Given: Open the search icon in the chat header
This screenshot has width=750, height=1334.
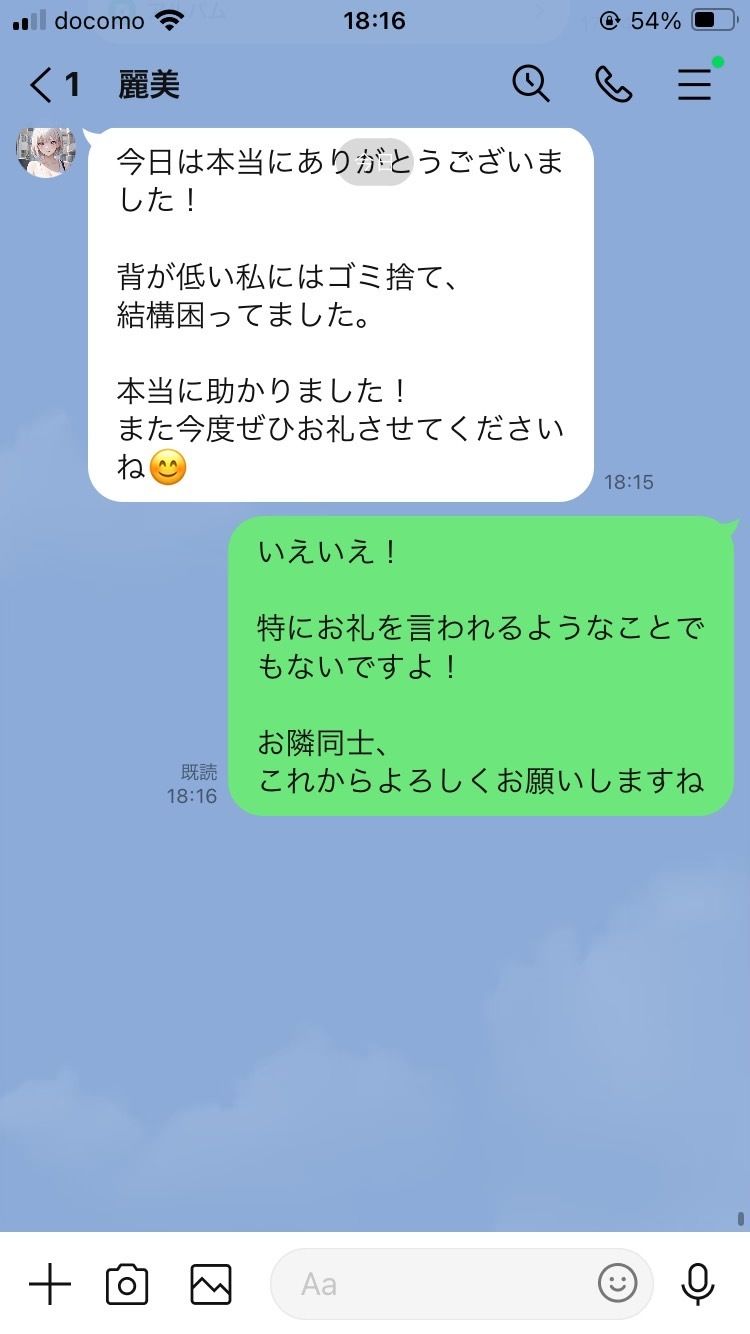Looking at the screenshot, I should pyautogui.click(x=531, y=85).
